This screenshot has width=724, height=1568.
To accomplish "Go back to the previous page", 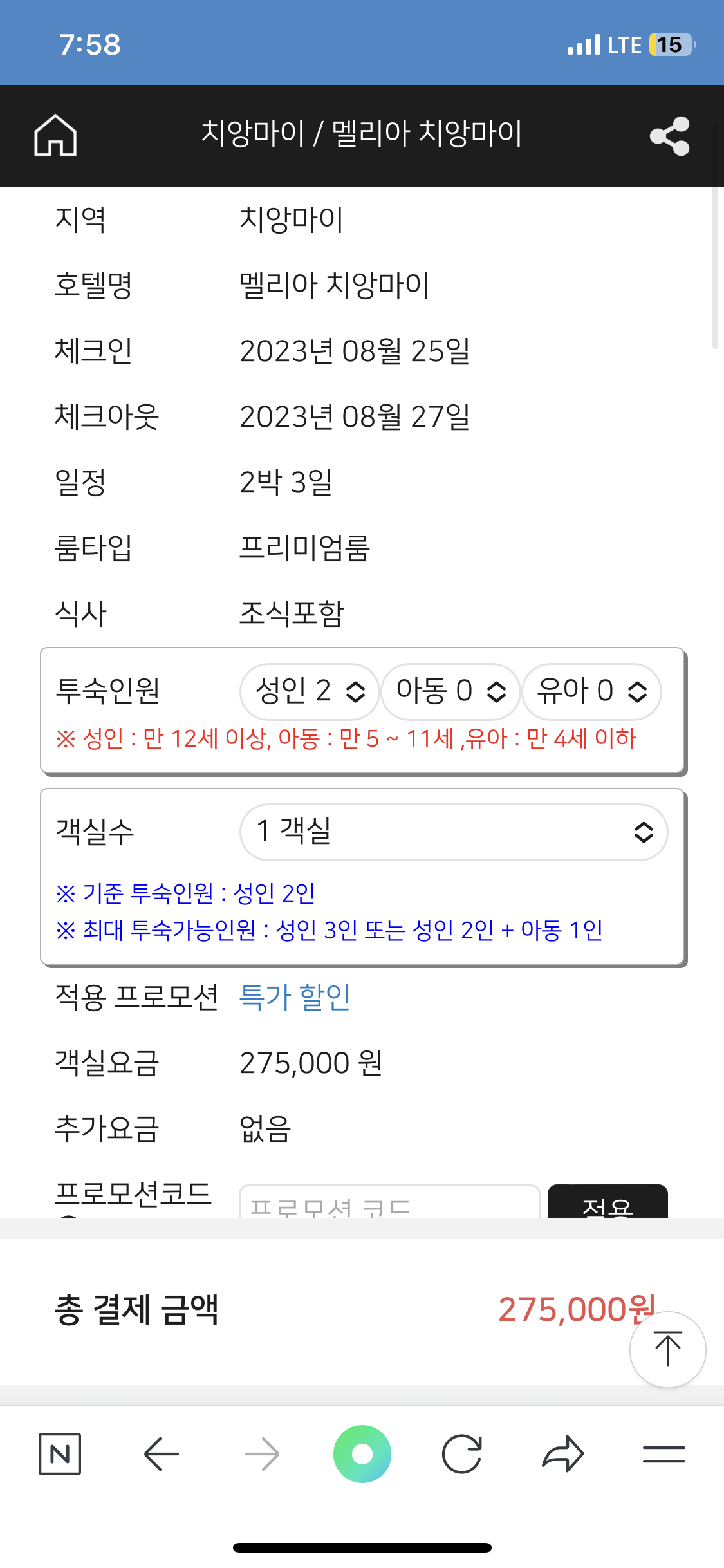I will pyautogui.click(x=161, y=1454).
